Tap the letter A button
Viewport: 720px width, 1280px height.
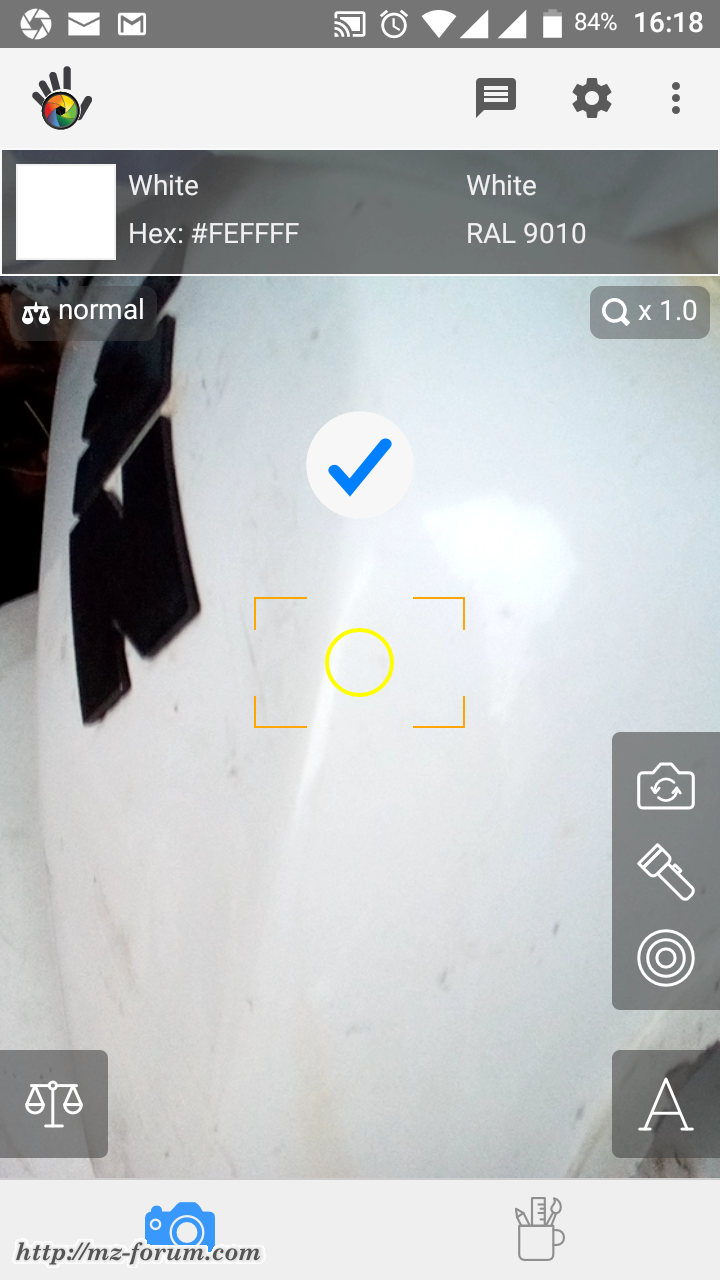pos(666,1104)
